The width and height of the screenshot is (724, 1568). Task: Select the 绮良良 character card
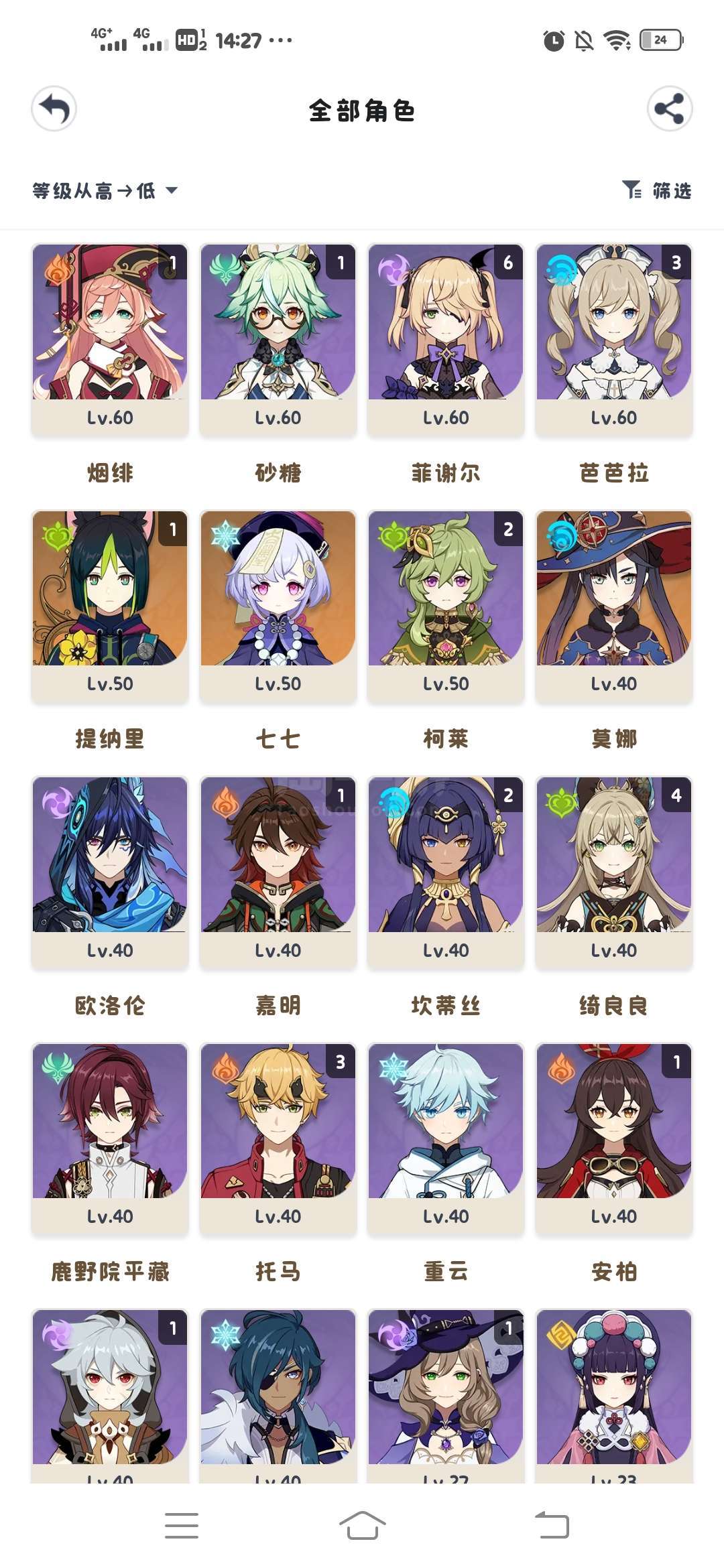[x=614, y=873]
